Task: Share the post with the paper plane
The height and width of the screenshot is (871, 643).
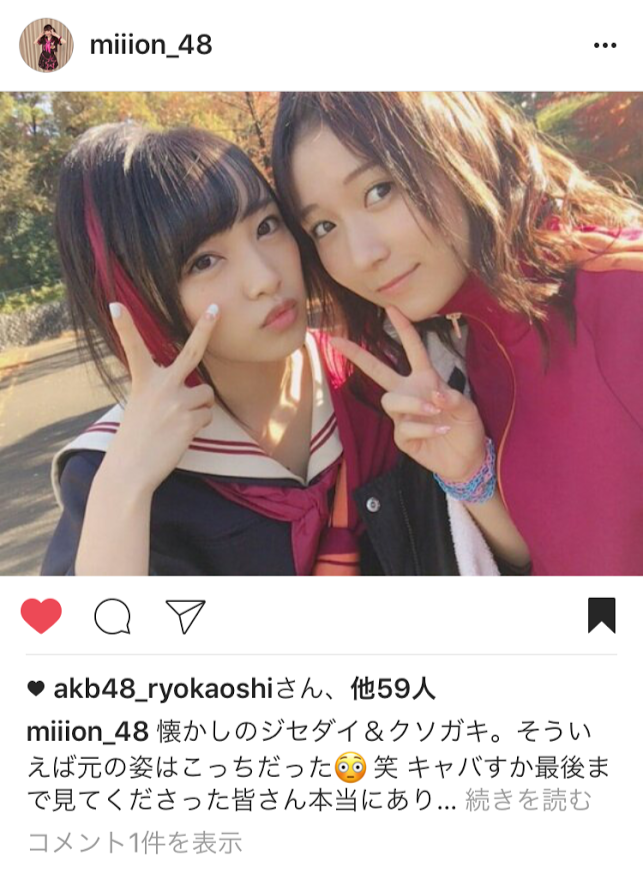Action: click(x=185, y=616)
